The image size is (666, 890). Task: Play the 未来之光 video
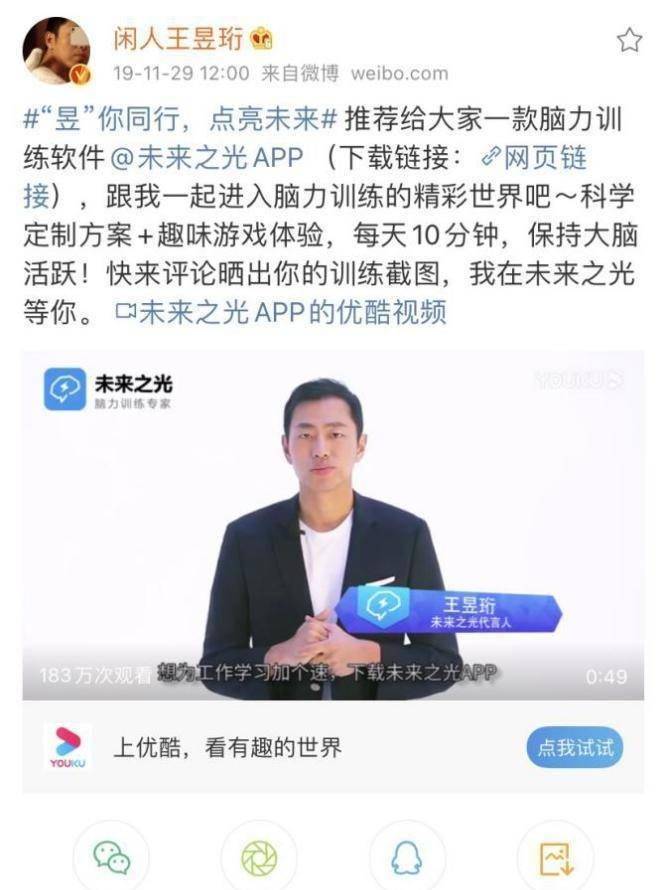(333, 525)
